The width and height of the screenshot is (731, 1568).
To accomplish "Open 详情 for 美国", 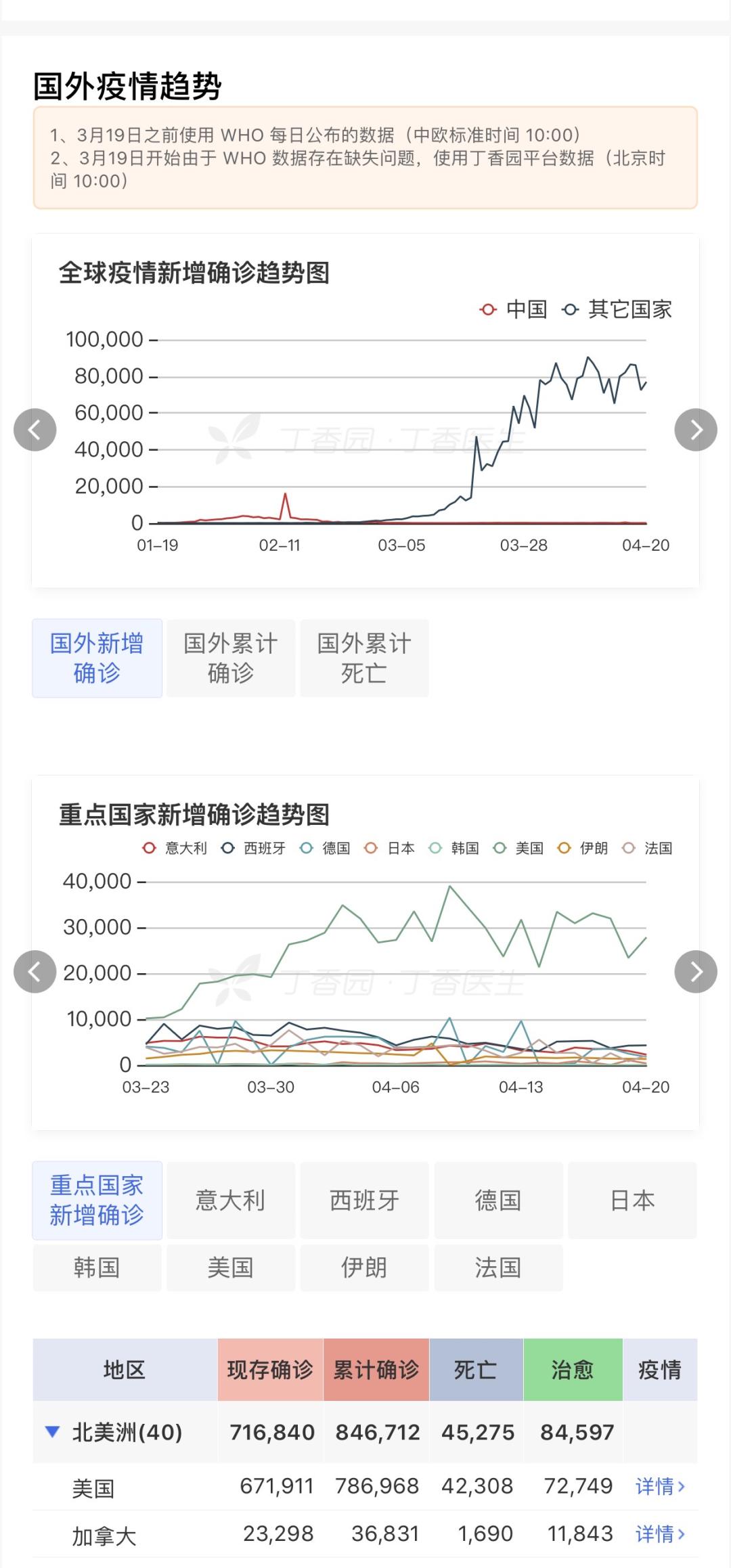I will click(660, 1486).
